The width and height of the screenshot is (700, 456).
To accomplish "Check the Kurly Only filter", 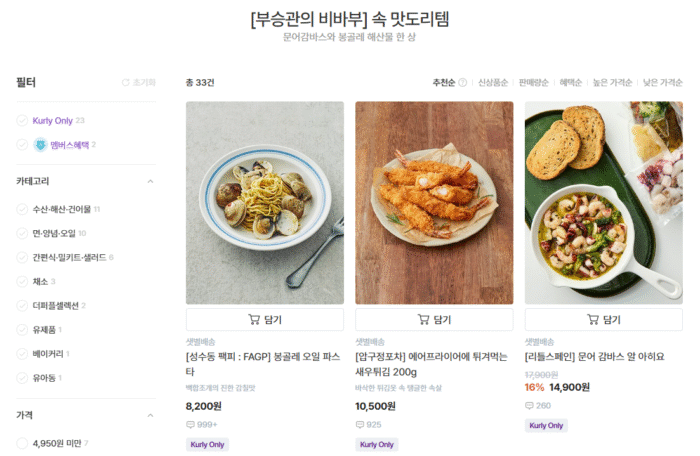I will (x=22, y=120).
